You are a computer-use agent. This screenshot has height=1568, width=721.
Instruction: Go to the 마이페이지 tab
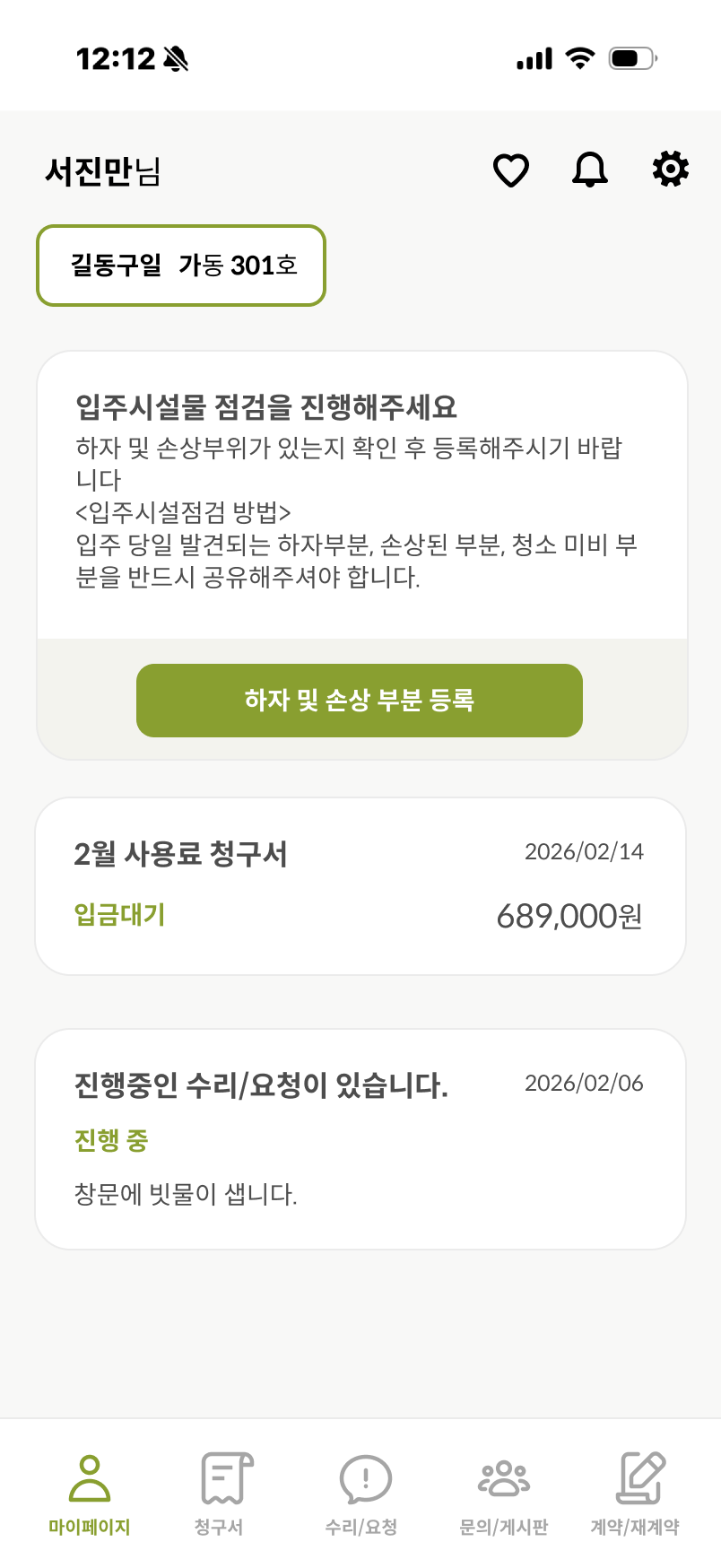tap(90, 1494)
